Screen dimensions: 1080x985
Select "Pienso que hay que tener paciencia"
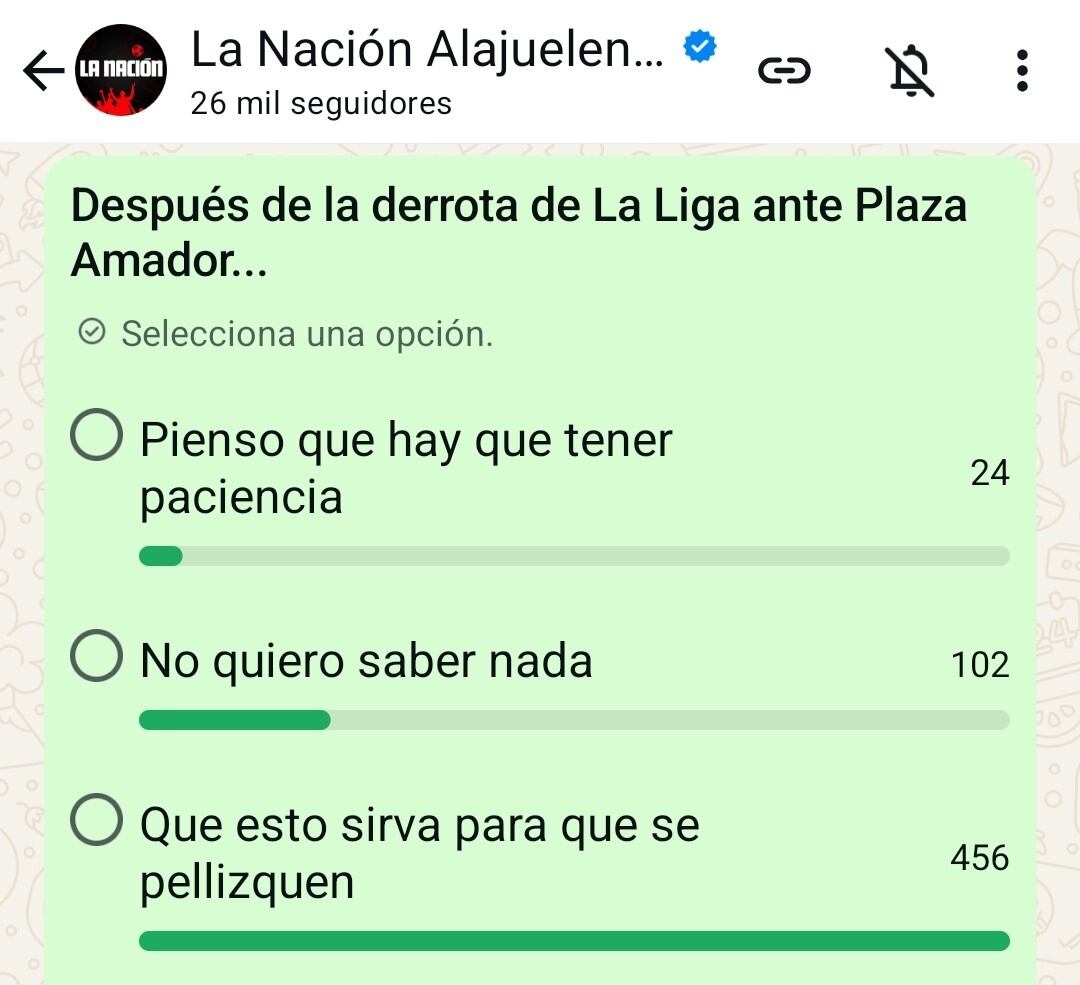pos(97,438)
